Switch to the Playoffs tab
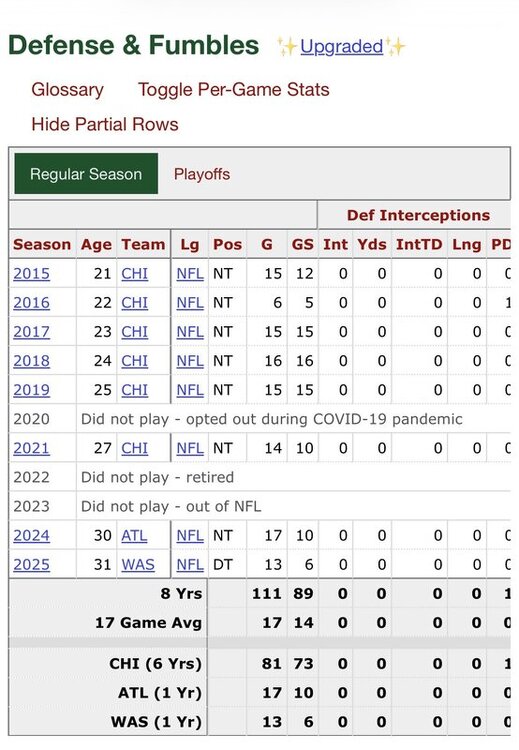The image size is (519, 750). coord(202,174)
